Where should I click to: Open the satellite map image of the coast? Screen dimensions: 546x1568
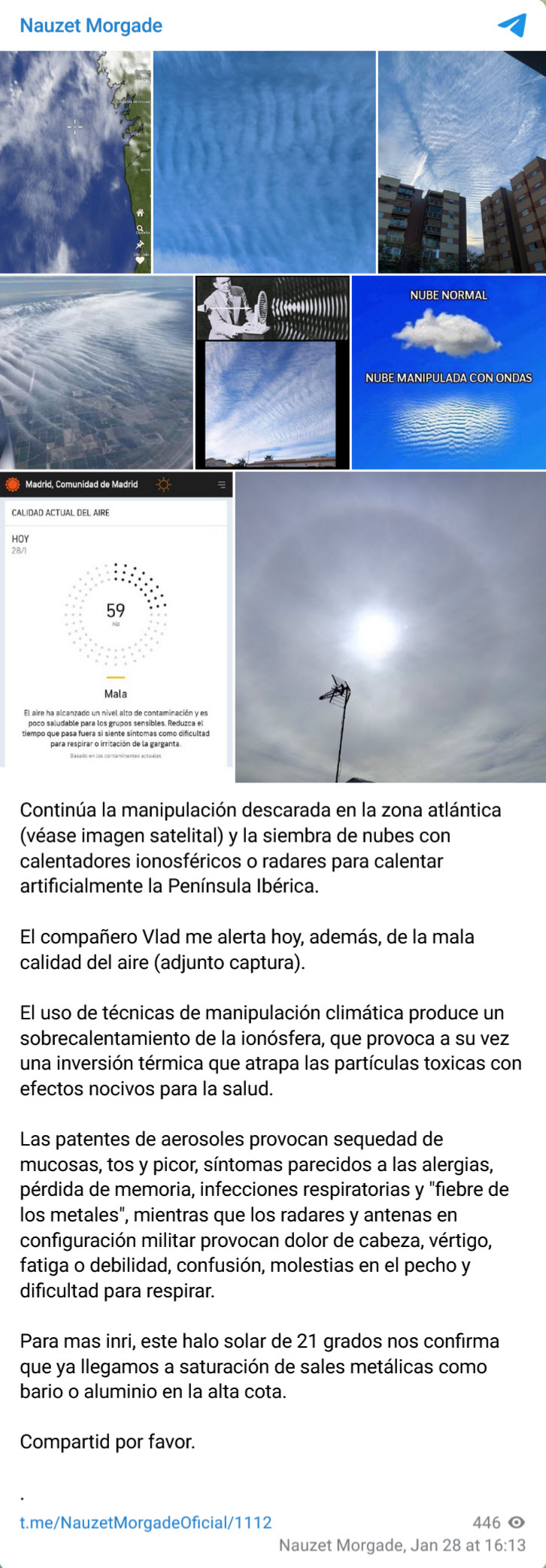75,162
